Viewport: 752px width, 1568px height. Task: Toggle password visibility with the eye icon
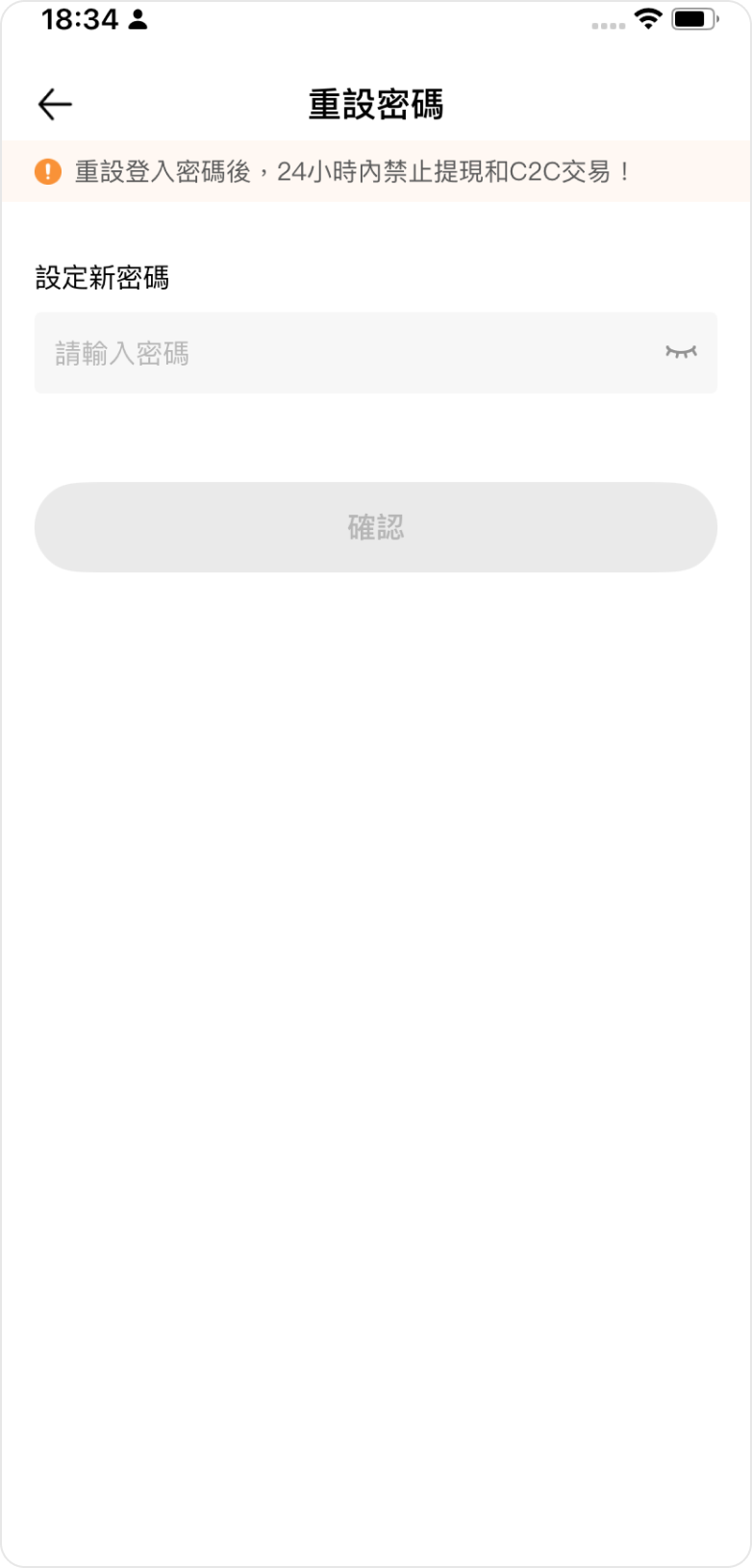[x=680, y=352]
